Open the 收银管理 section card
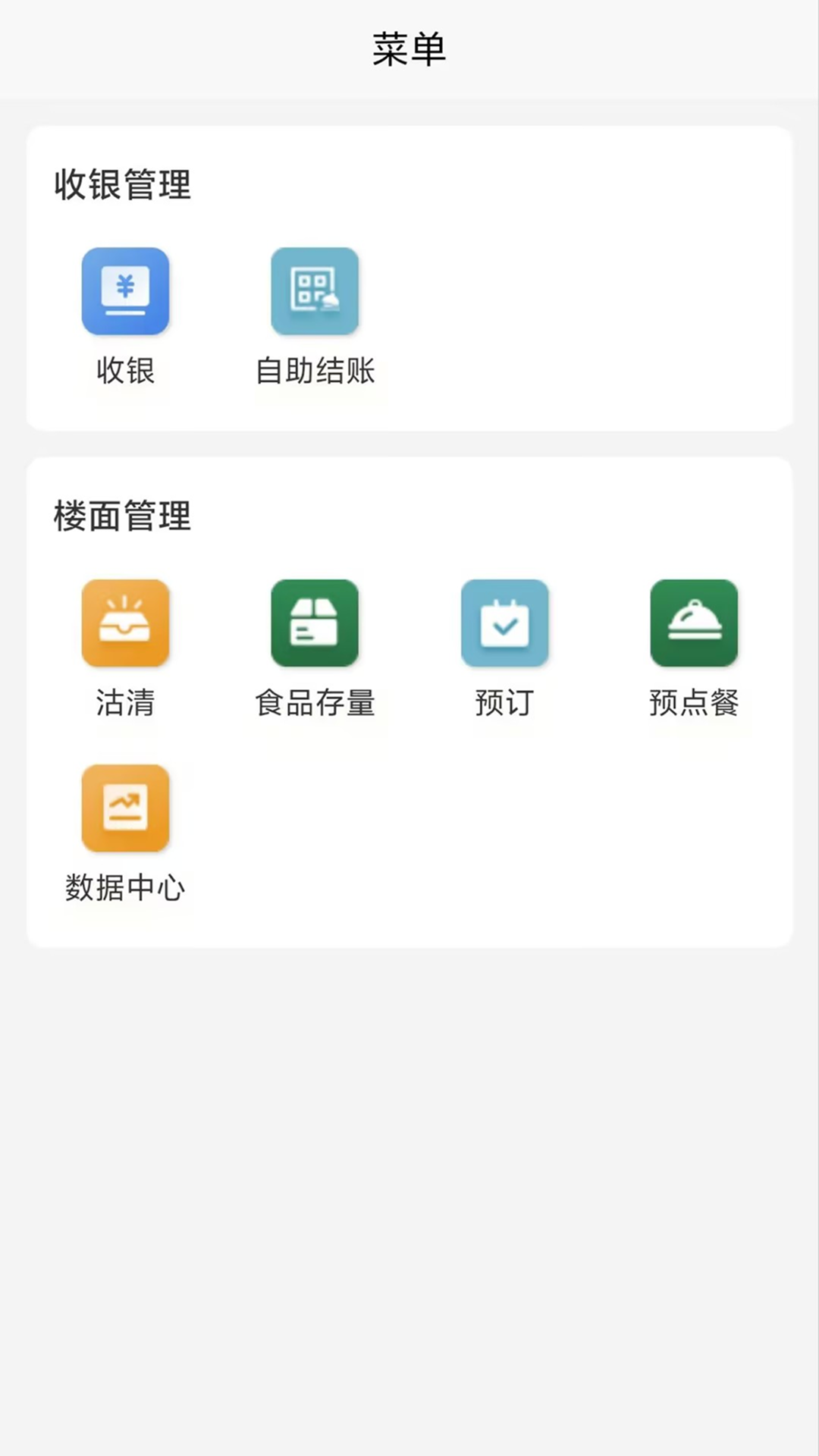819x1456 pixels. coord(409,278)
